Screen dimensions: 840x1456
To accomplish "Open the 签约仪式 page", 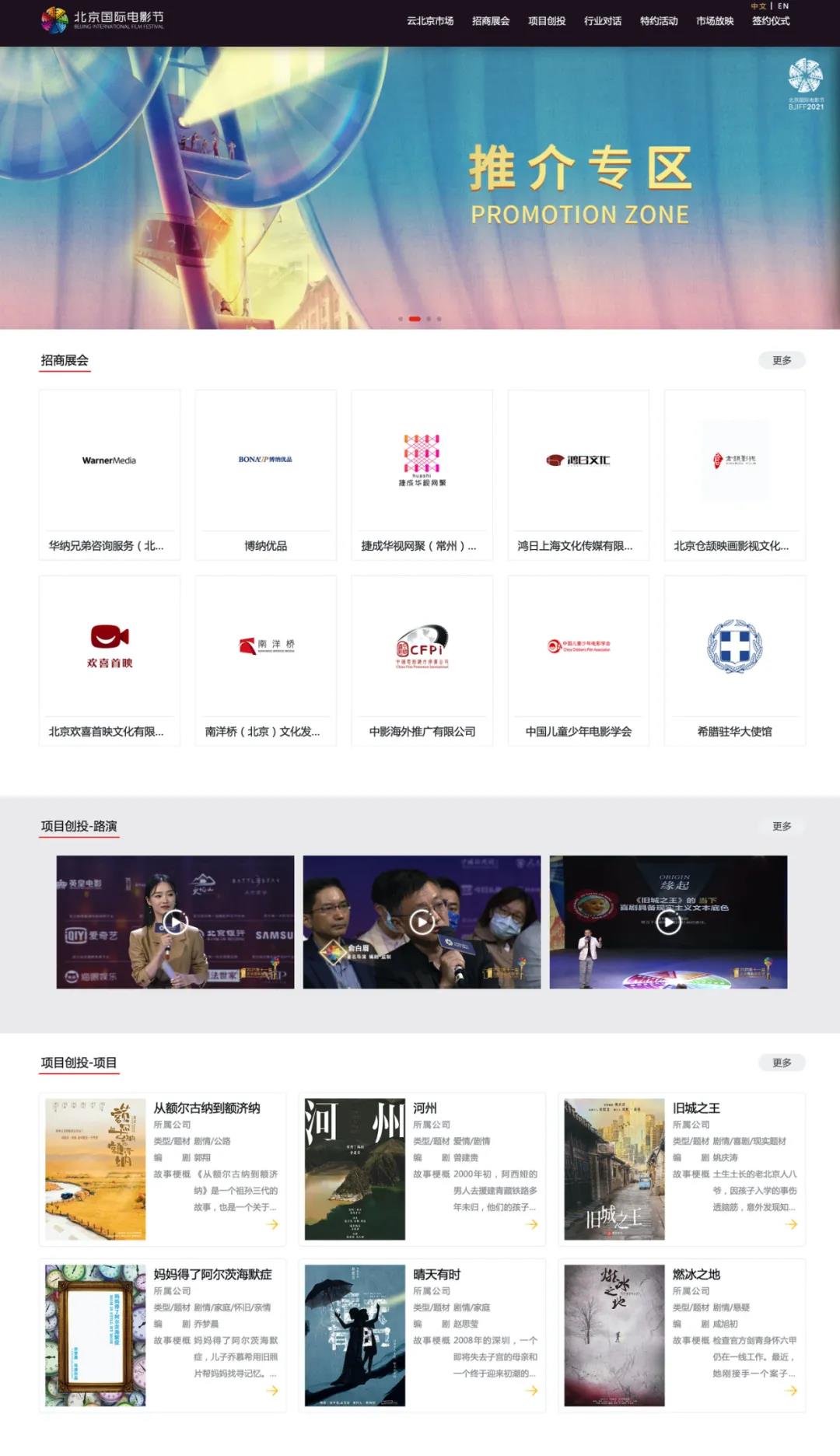I will pos(770,21).
